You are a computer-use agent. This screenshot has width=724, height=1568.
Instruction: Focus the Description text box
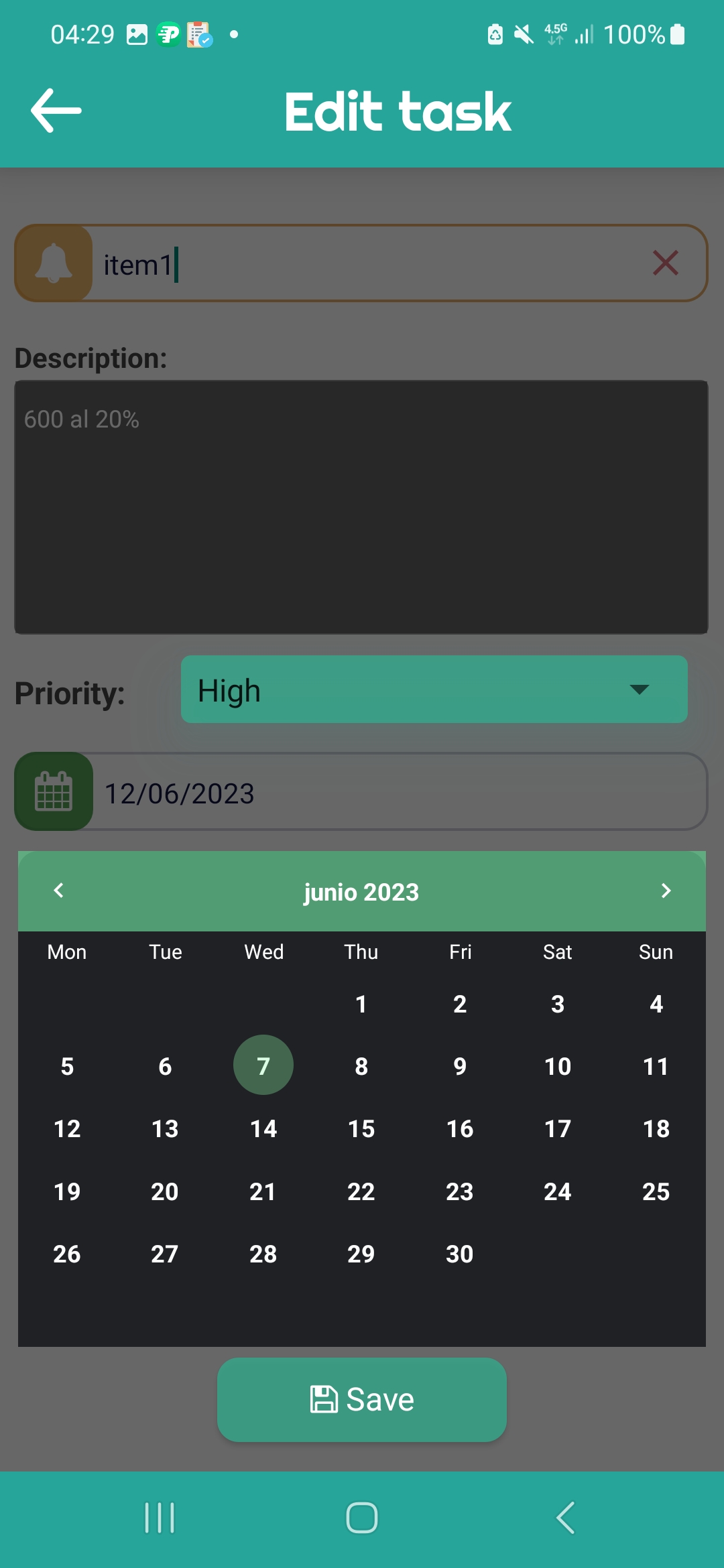click(361, 507)
